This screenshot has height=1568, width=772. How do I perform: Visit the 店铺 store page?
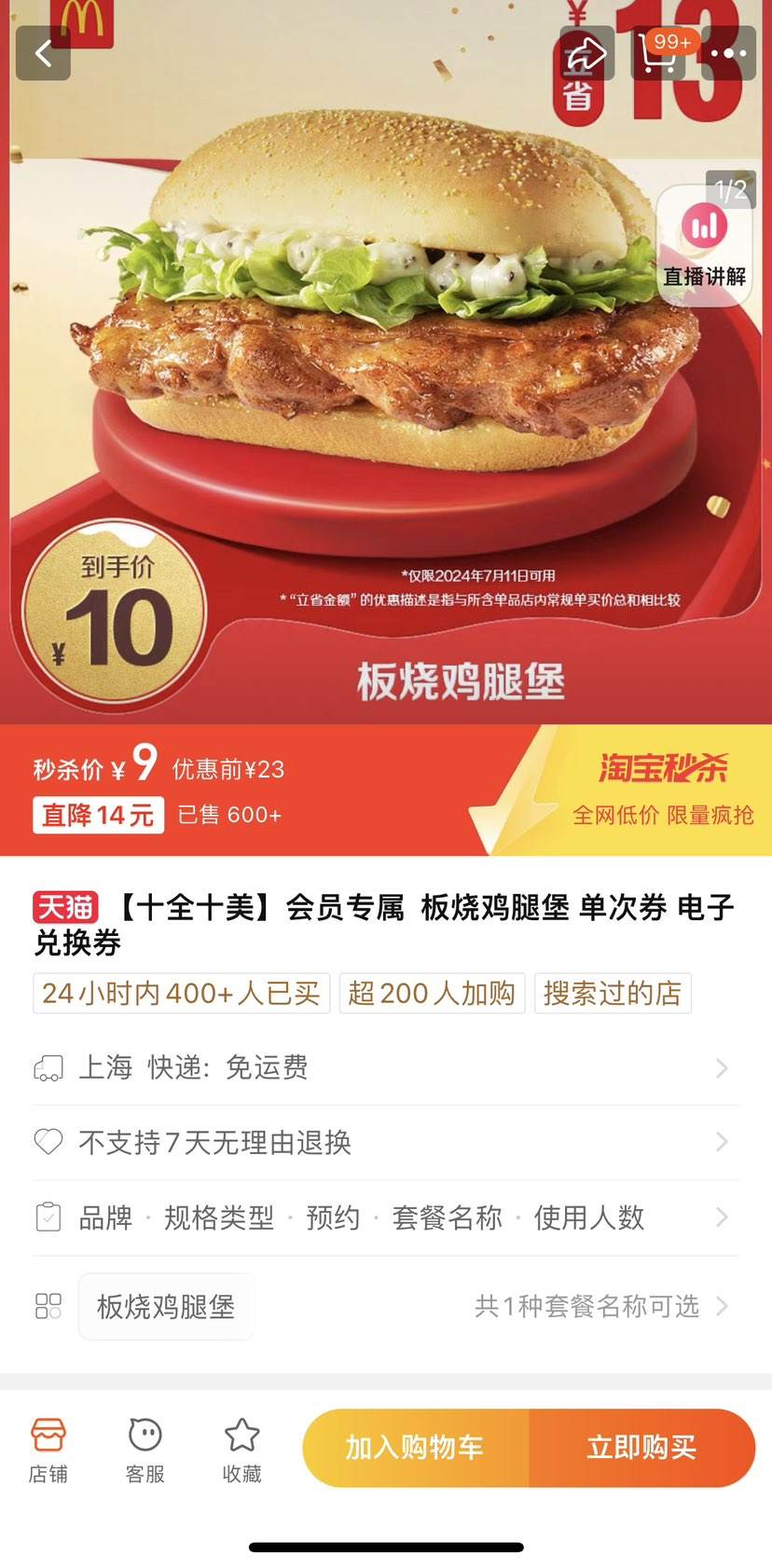coord(48,1451)
